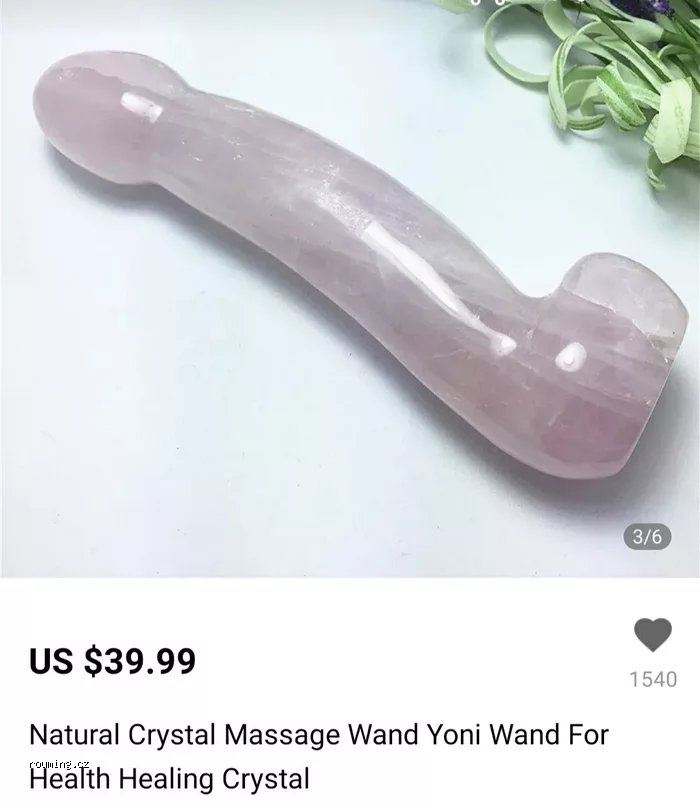Add this item to wishlist with heart icon
This screenshot has width=700, height=807.
pyautogui.click(x=653, y=636)
